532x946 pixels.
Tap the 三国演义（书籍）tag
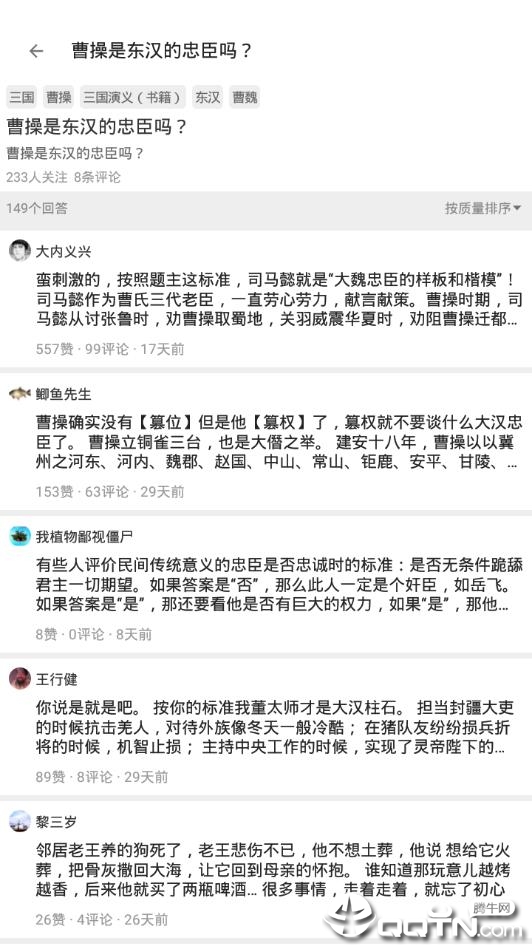[x=134, y=97]
